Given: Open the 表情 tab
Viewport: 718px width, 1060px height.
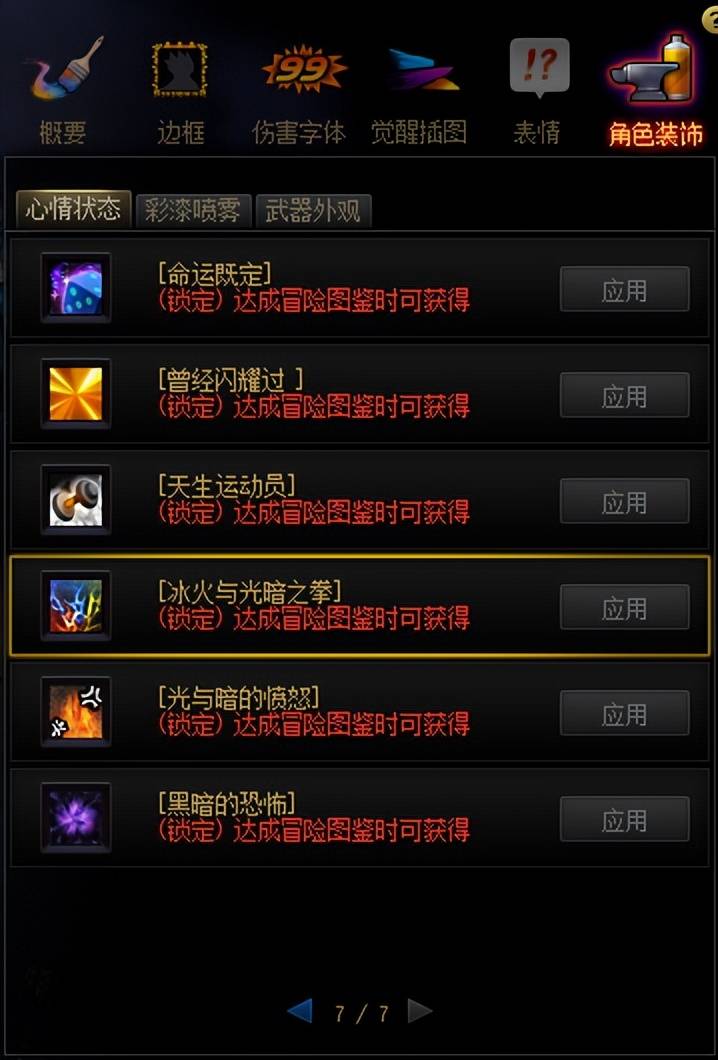Looking at the screenshot, I should point(536,90).
